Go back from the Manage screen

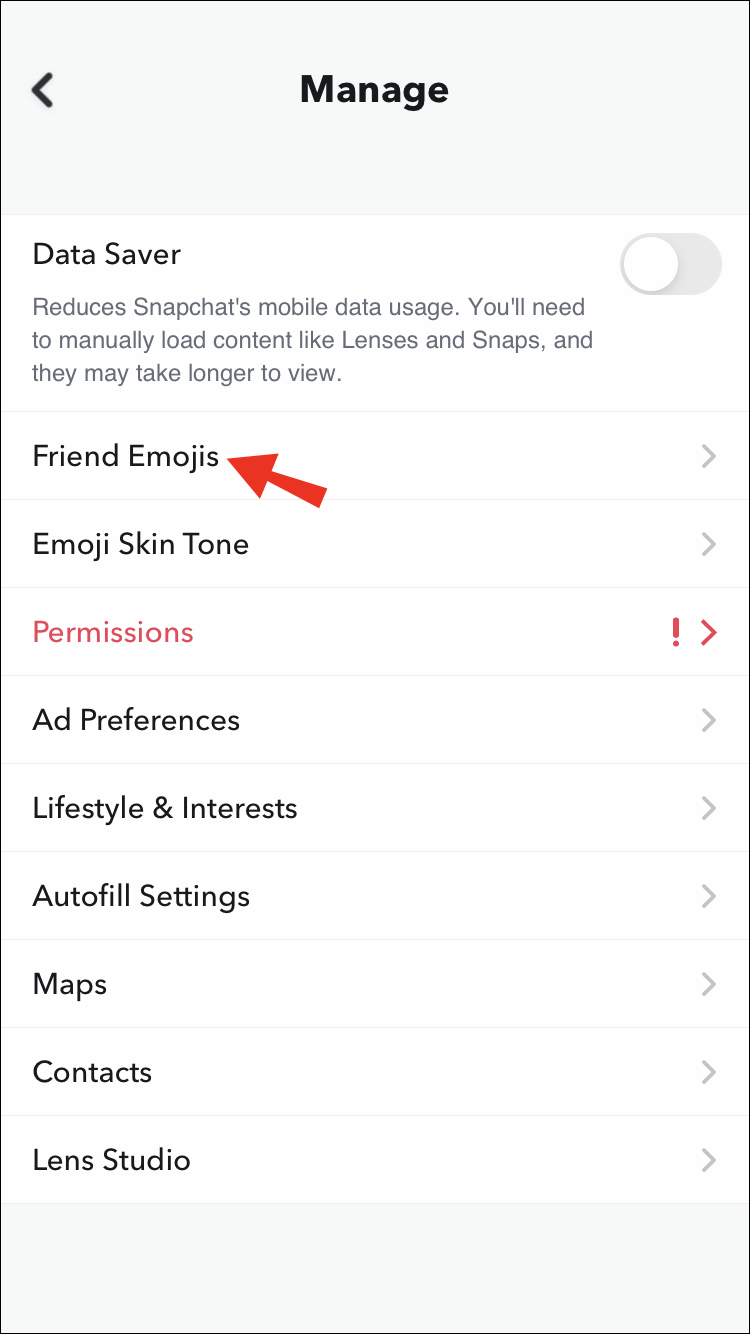(43, 90)
